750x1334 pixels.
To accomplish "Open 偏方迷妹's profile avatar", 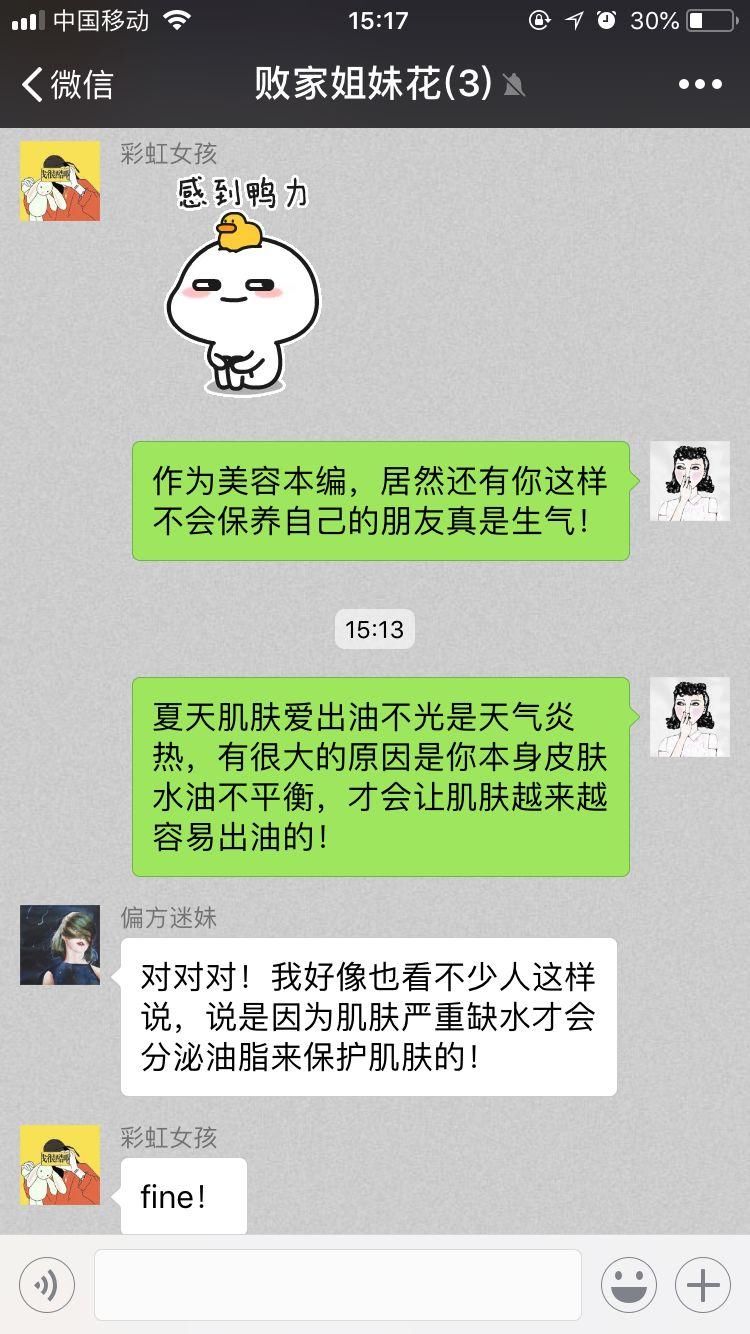I will (x=60, y=944).
